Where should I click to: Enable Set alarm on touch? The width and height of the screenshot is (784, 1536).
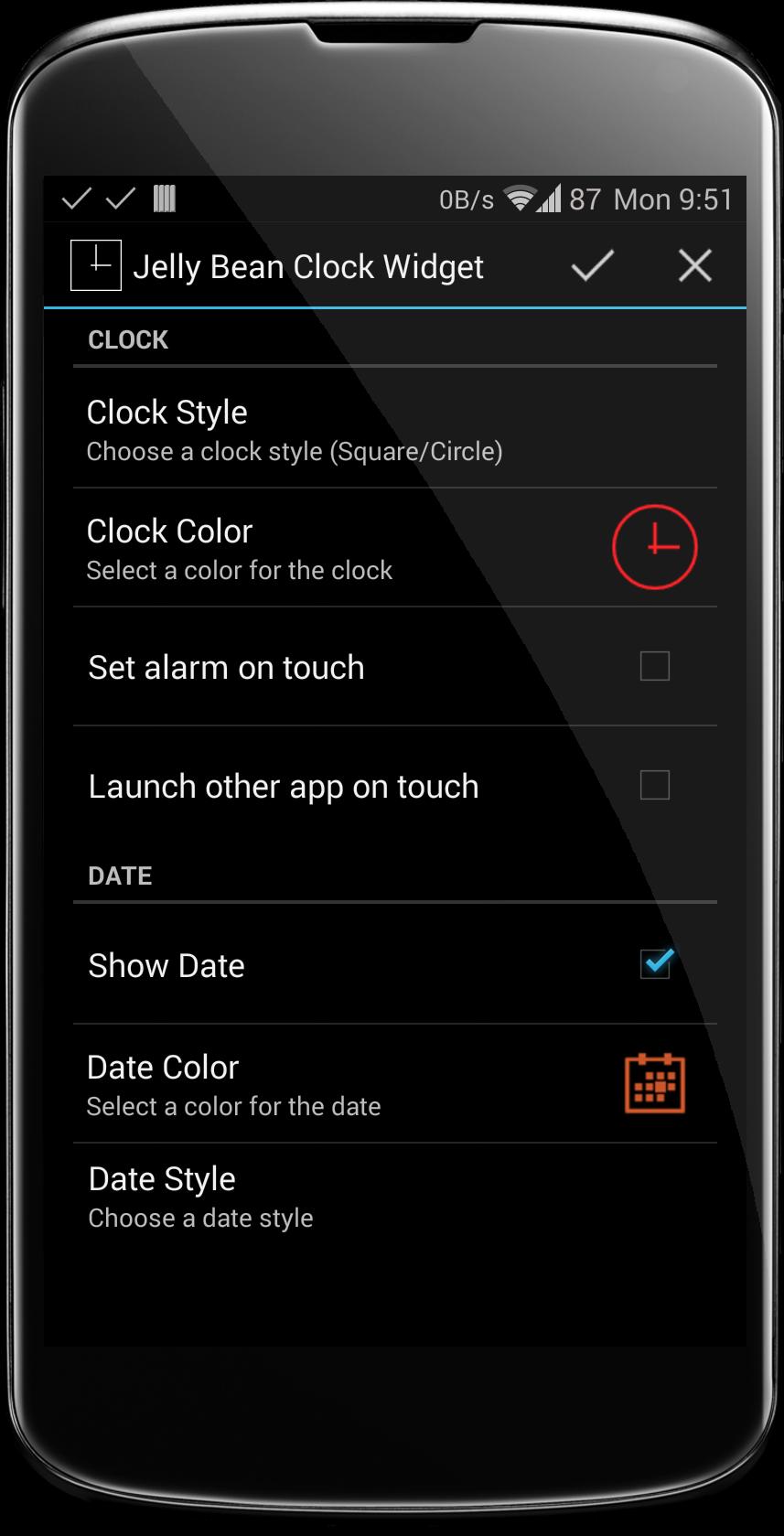click(654, 668)
